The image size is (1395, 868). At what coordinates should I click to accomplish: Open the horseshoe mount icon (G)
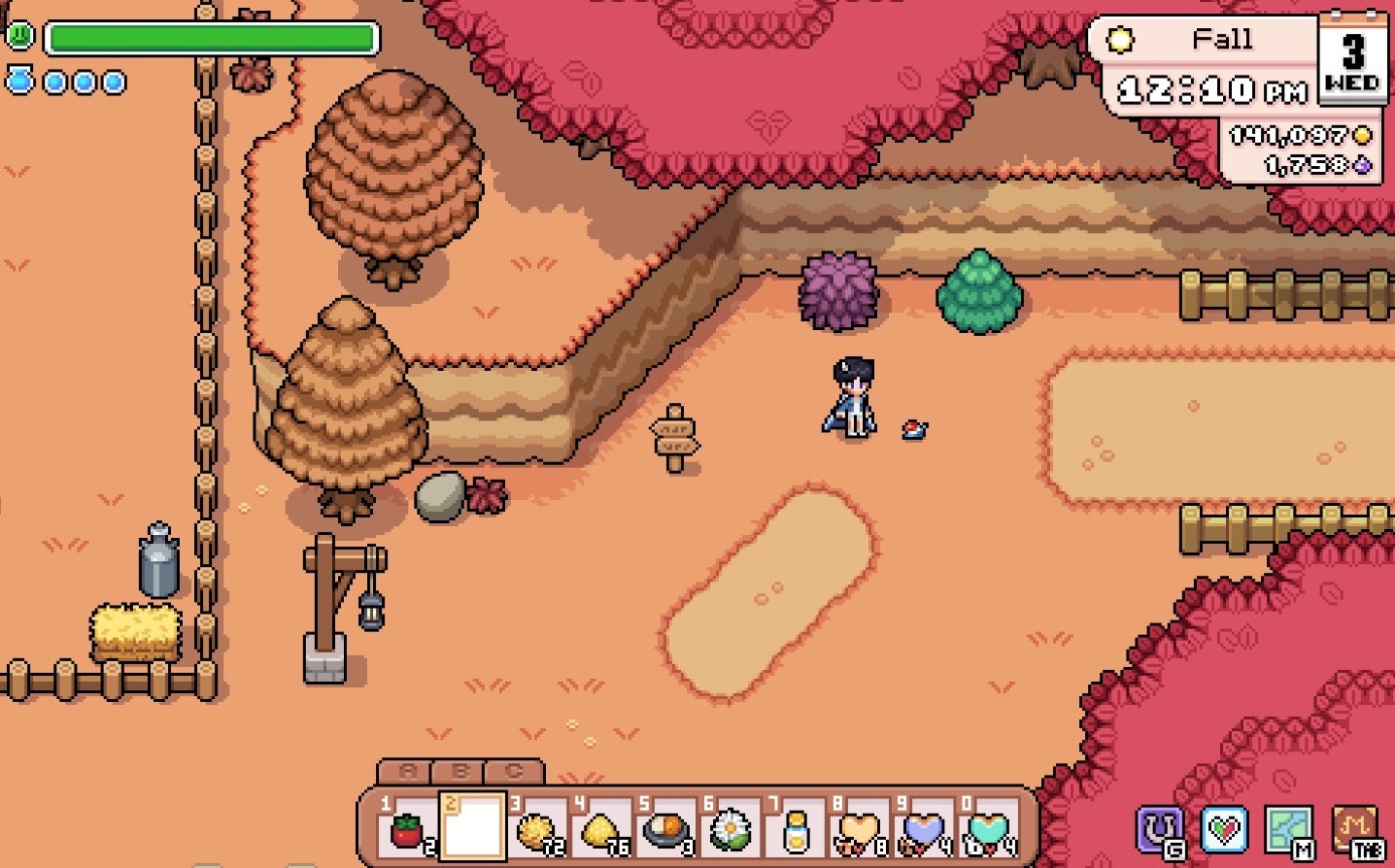[x=1159, y=830]
